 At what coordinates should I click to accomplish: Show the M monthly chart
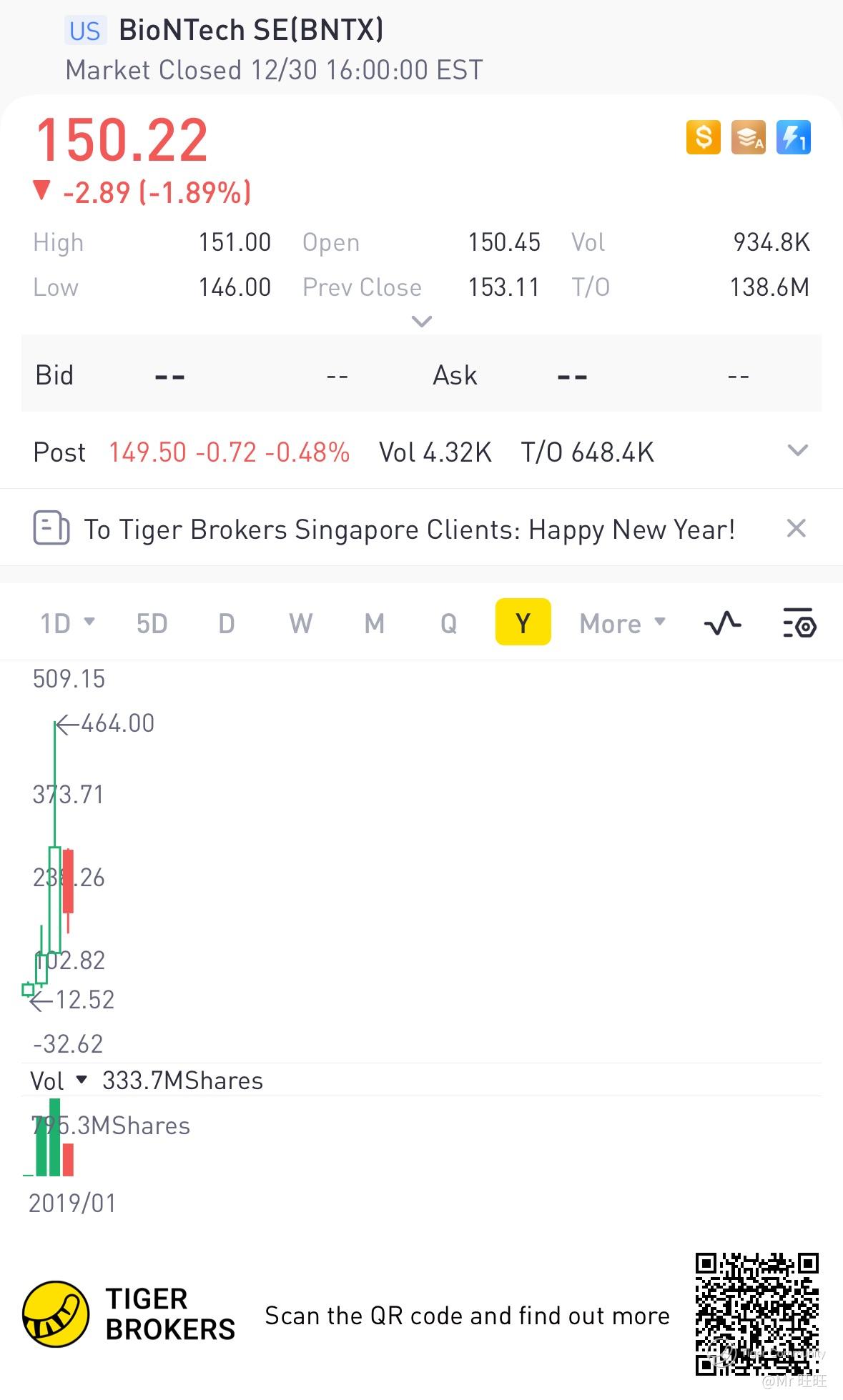coord(375,623)
